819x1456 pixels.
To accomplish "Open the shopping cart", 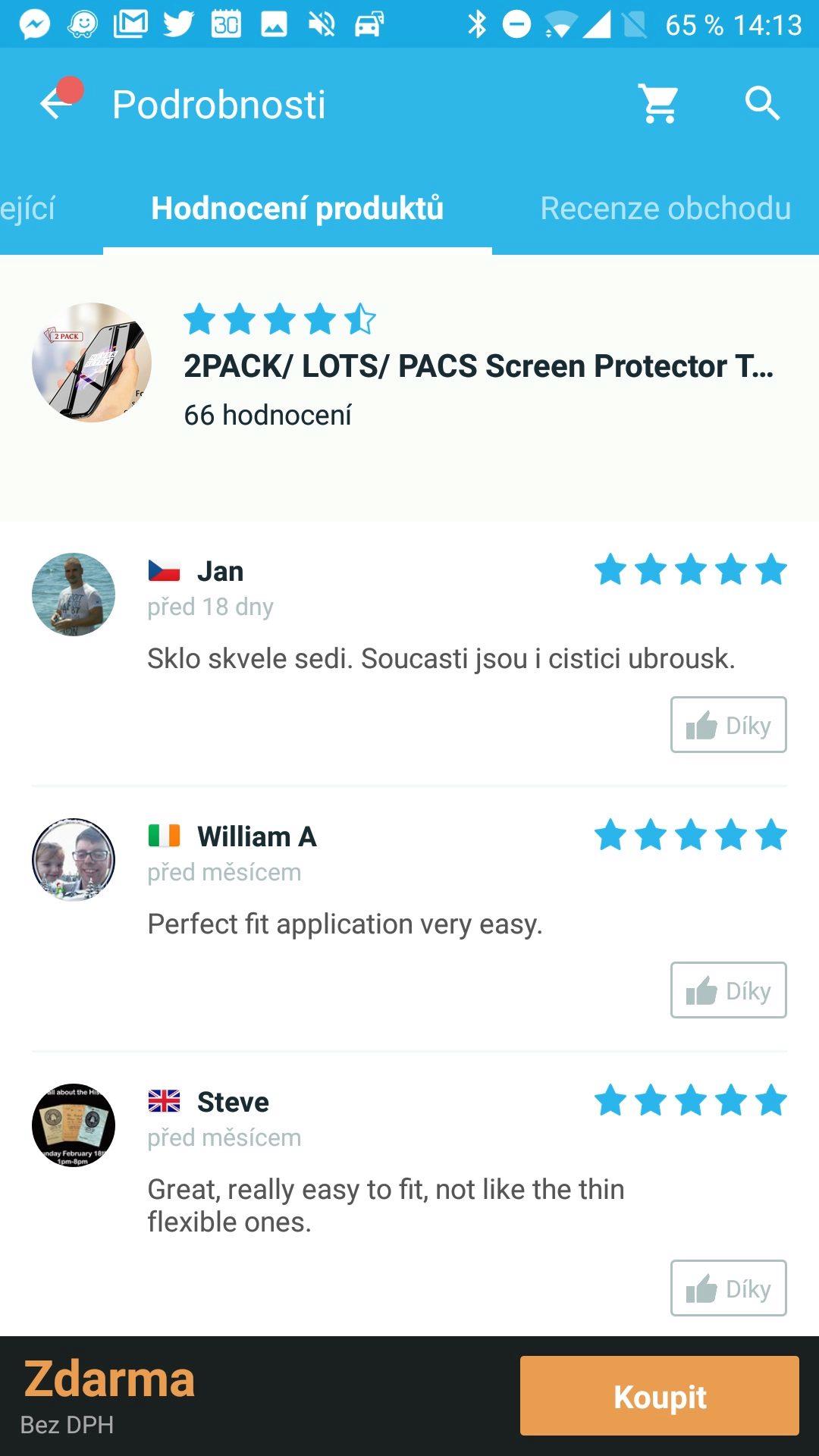I will tap(659, 104).
